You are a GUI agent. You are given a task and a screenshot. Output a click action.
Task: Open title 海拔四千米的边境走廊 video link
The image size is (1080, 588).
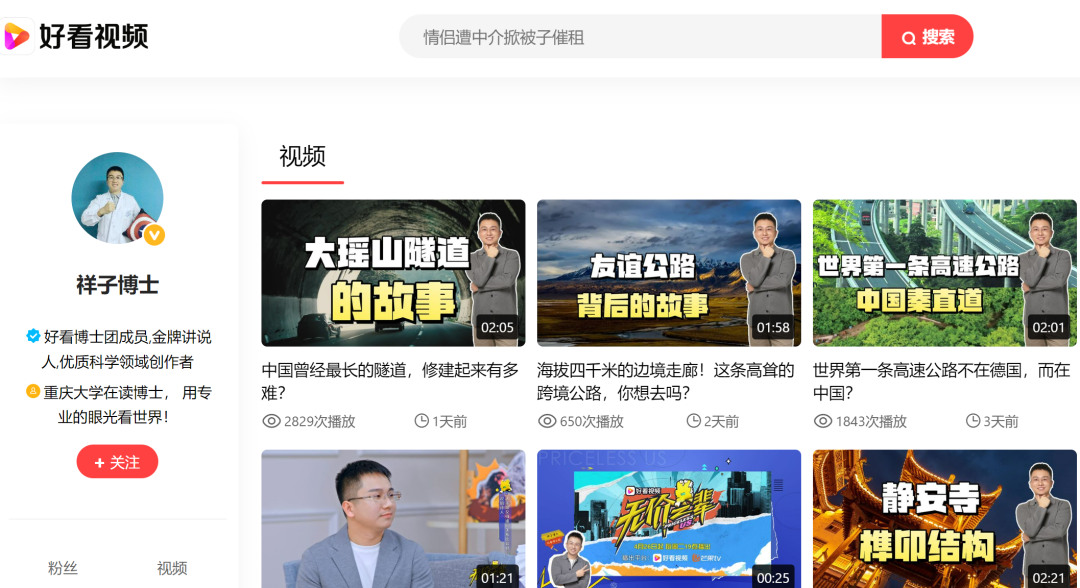point(666,381)
